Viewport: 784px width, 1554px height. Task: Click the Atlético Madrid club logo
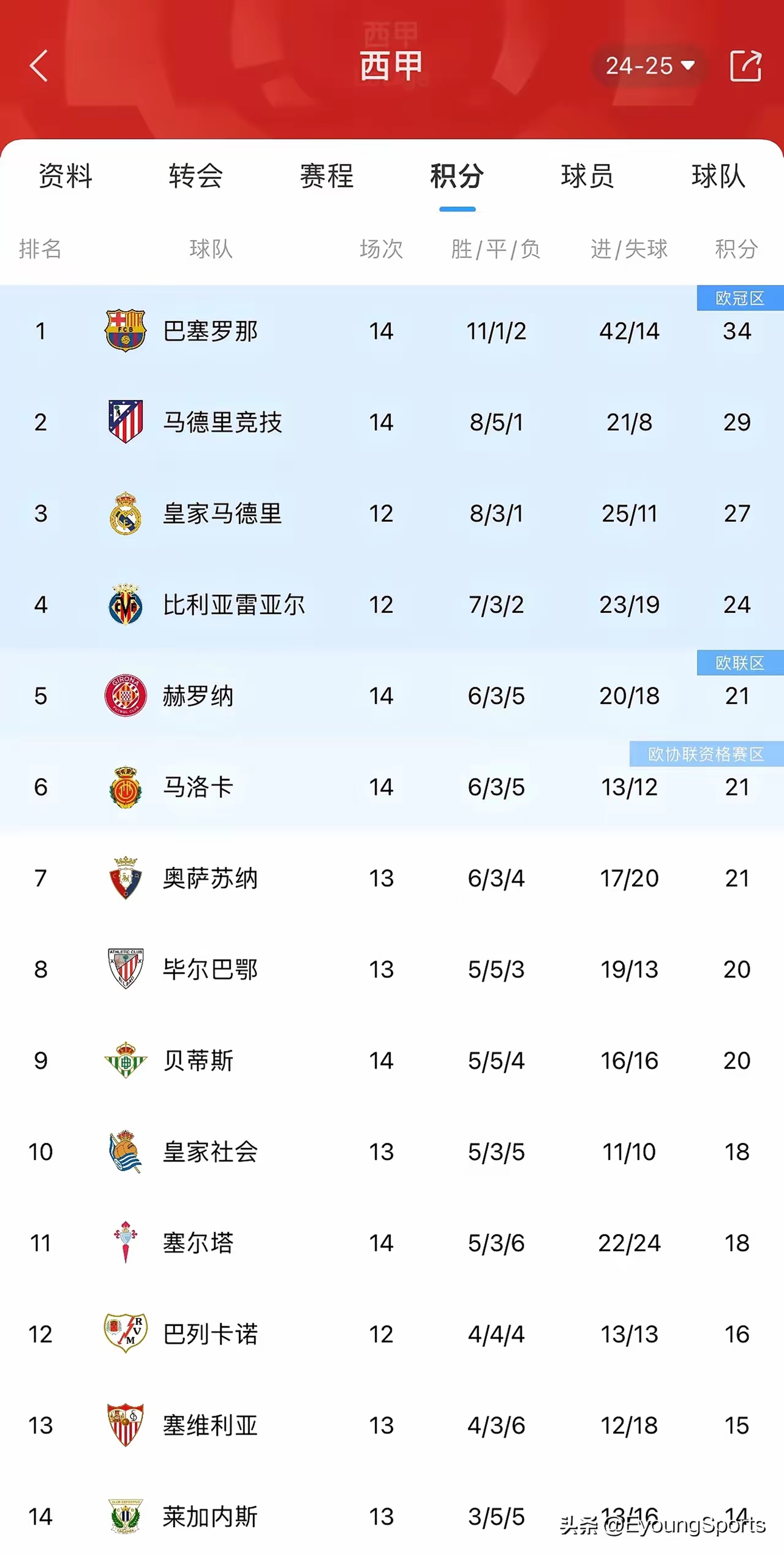124,422
